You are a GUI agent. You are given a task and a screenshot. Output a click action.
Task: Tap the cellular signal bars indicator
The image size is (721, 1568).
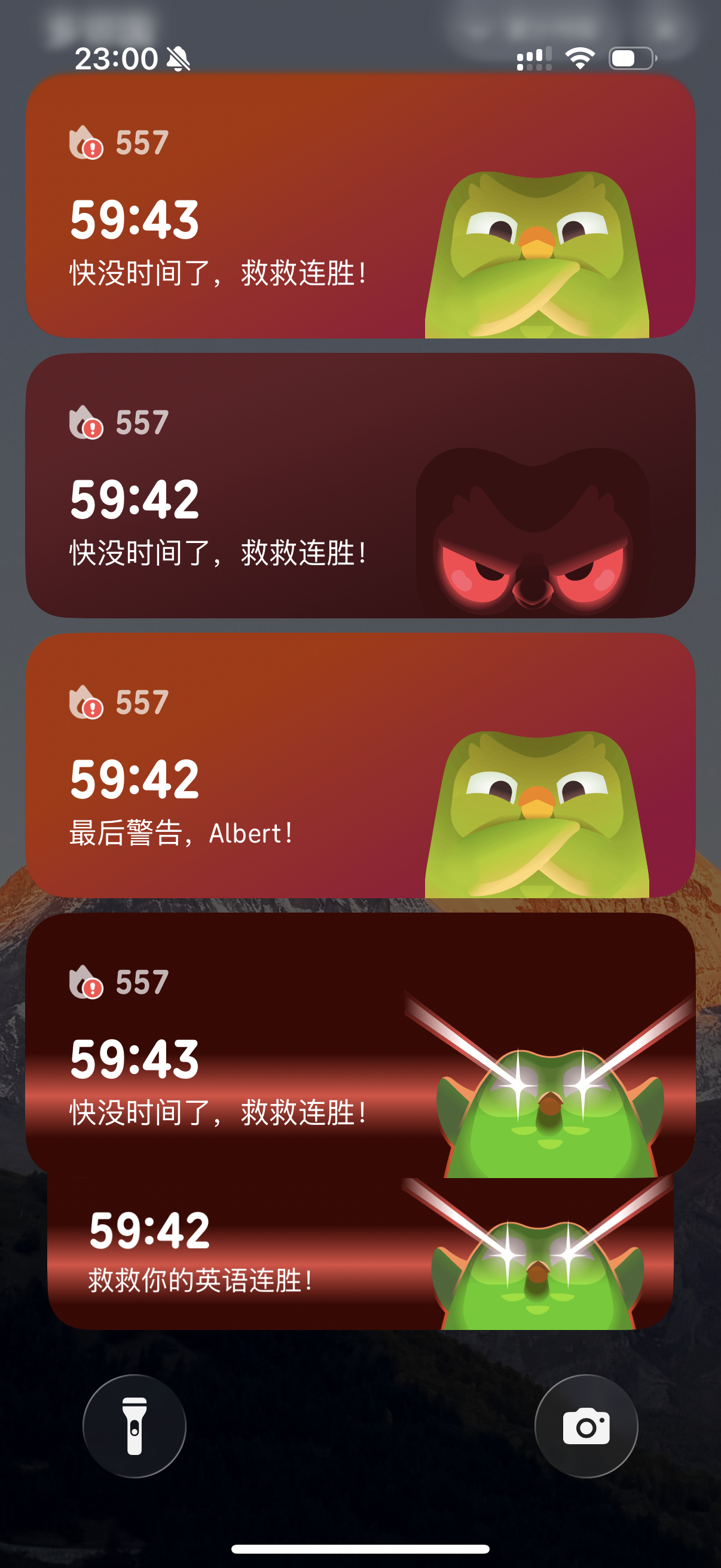(534, 58)
